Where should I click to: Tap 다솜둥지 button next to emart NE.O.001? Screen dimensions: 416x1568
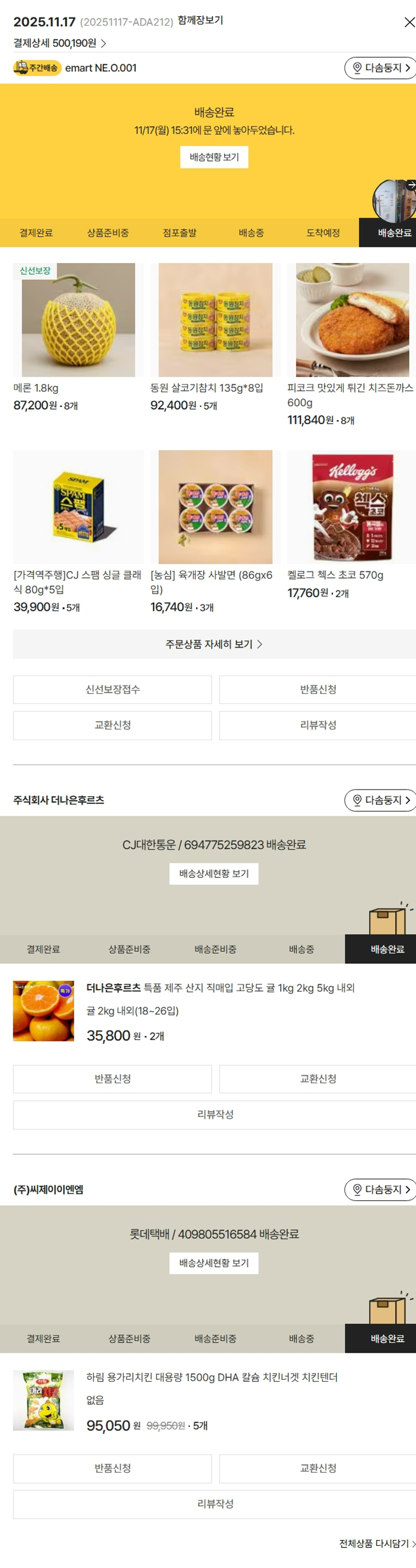coord(380,68)
